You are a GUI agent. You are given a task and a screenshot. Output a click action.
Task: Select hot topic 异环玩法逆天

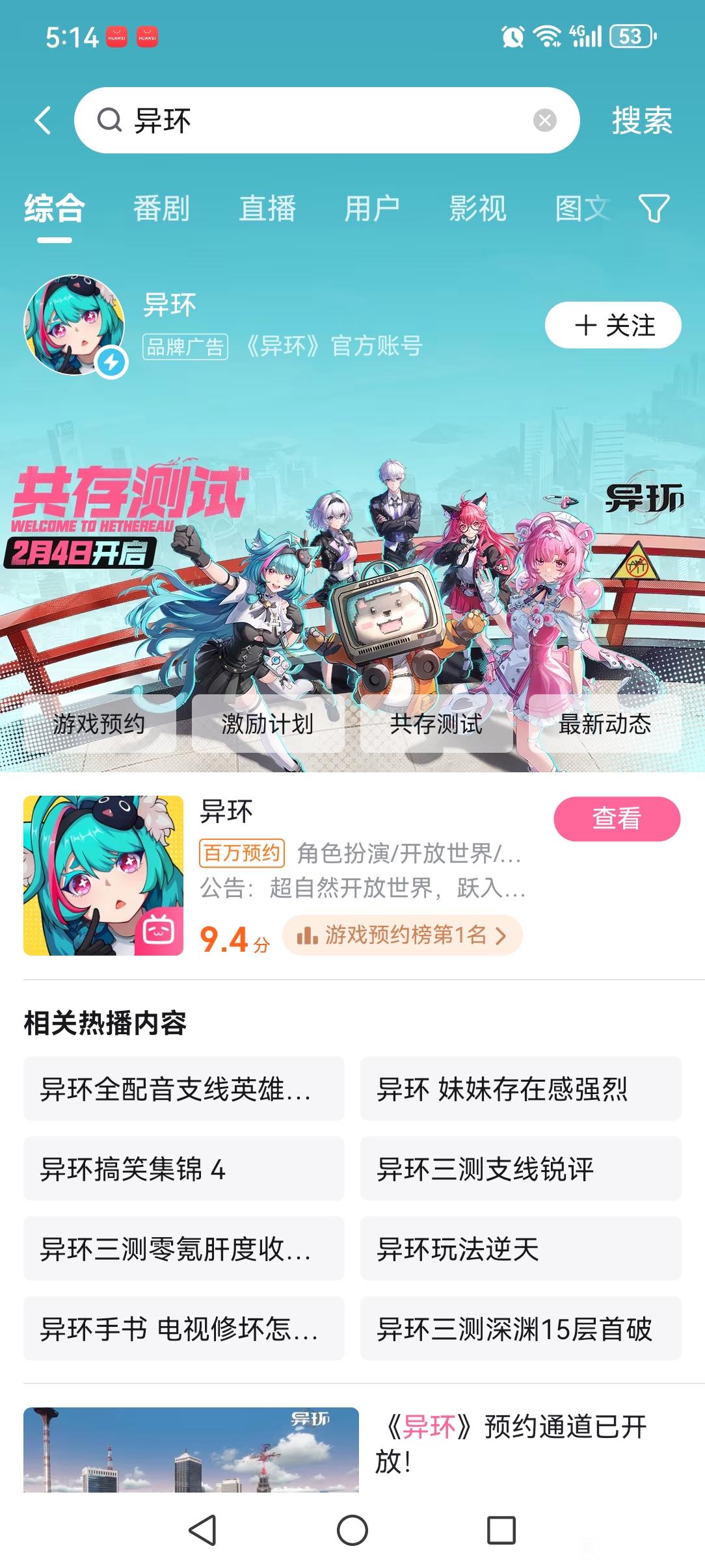tap(520, 1249)
